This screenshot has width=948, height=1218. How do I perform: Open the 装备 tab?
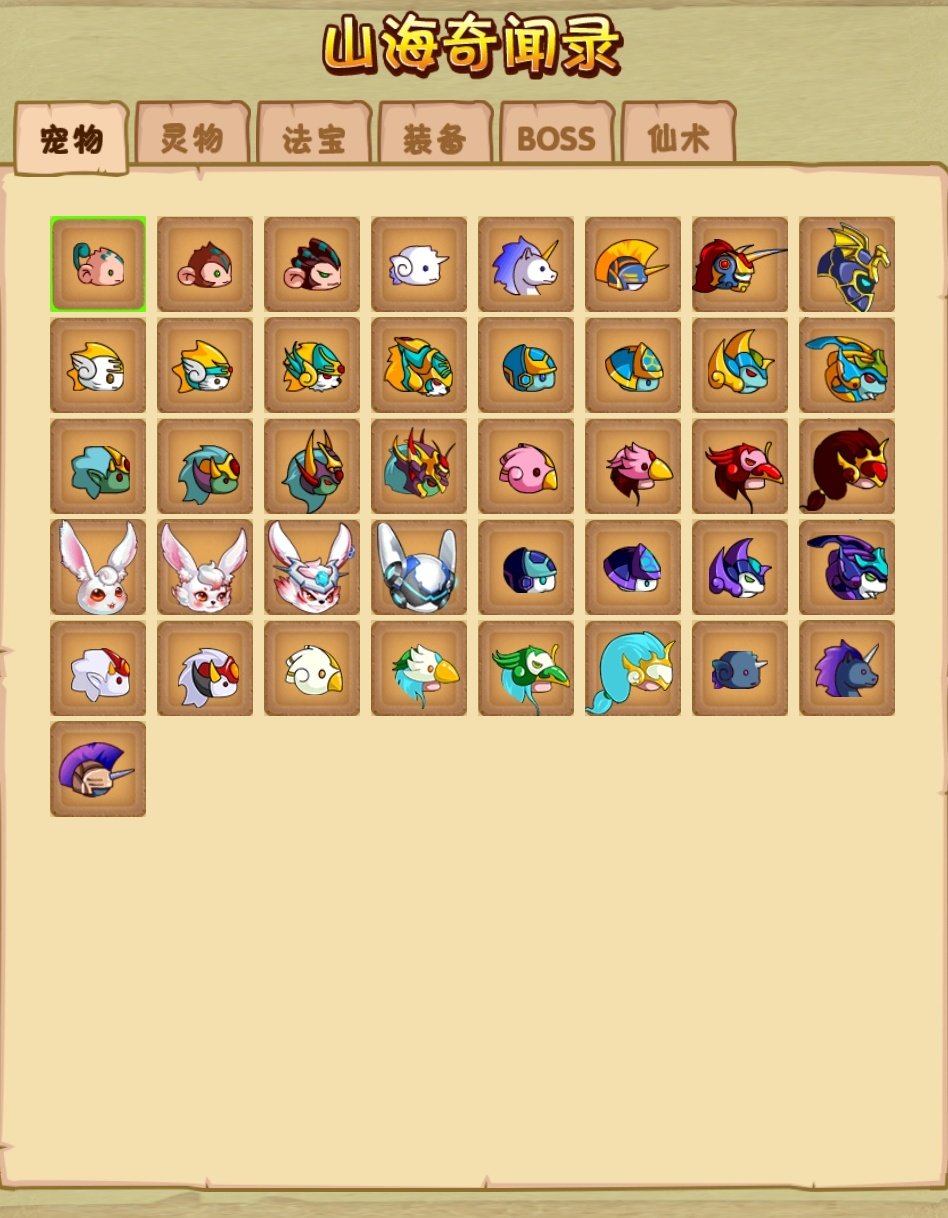435,138
